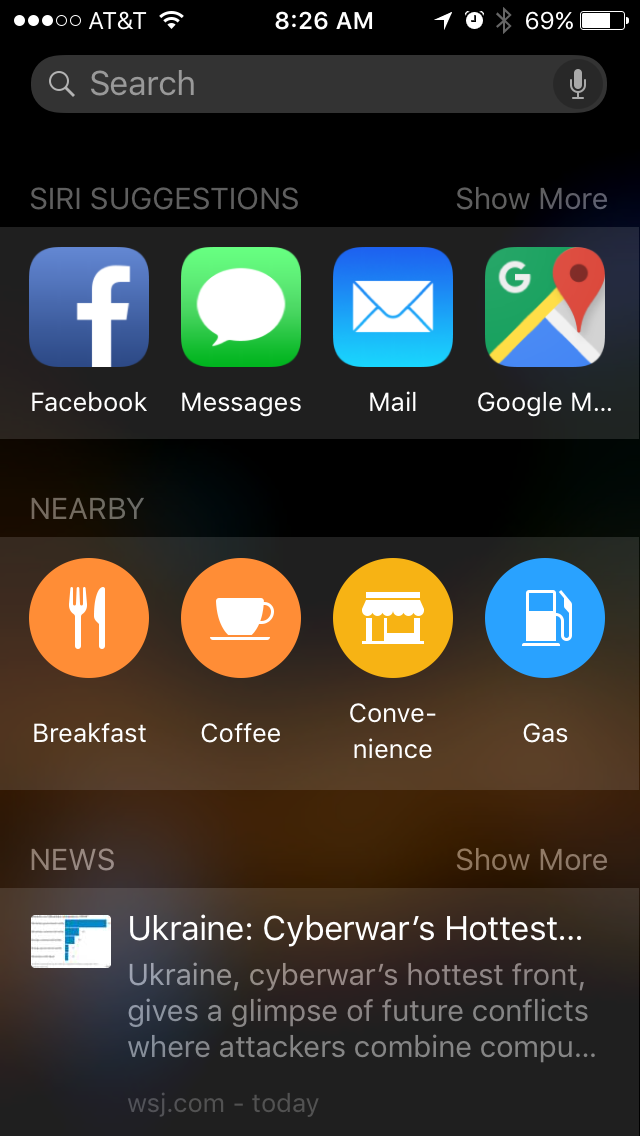Start voice dictation with the microphone
Viewport: 640px width, 1136px height.
pos(578,84)
